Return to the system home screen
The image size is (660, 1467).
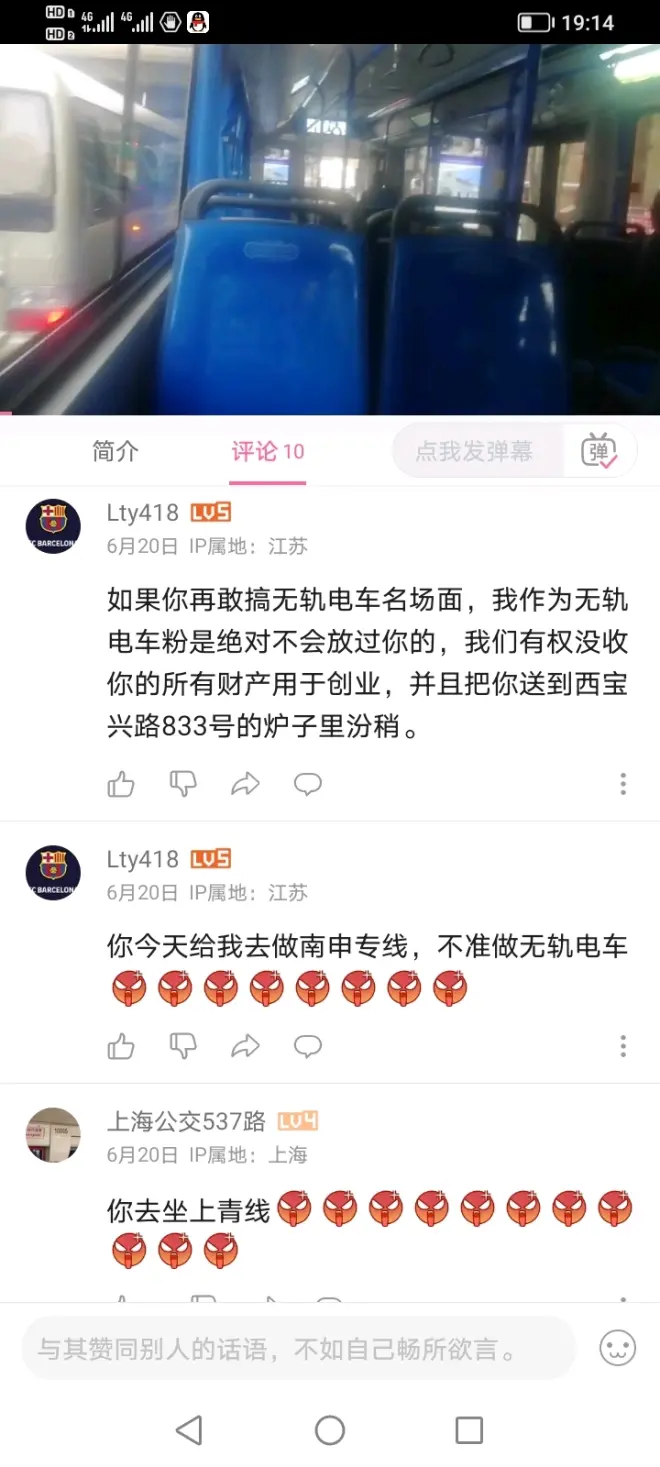[x=330, y=1430]
